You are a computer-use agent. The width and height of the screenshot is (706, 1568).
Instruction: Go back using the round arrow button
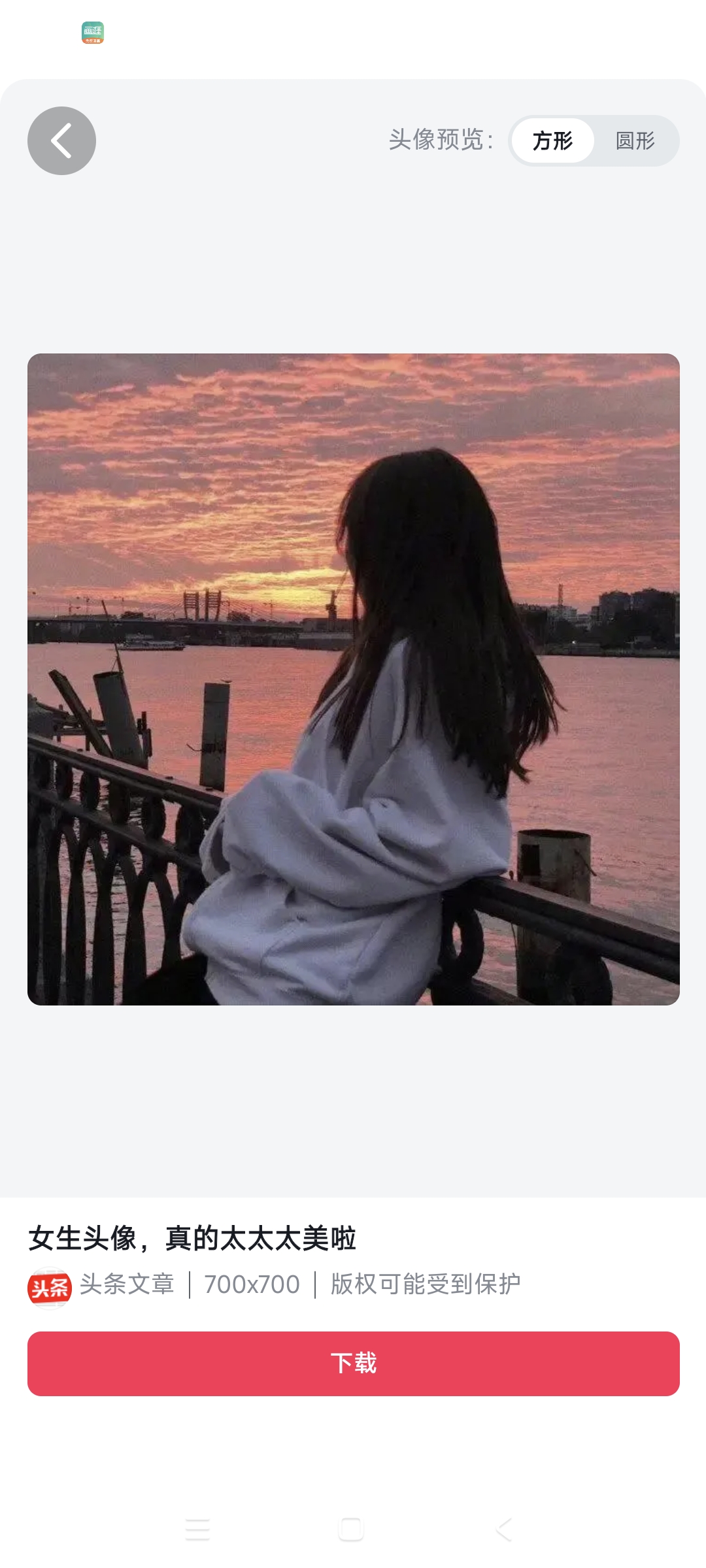[61, 140]
